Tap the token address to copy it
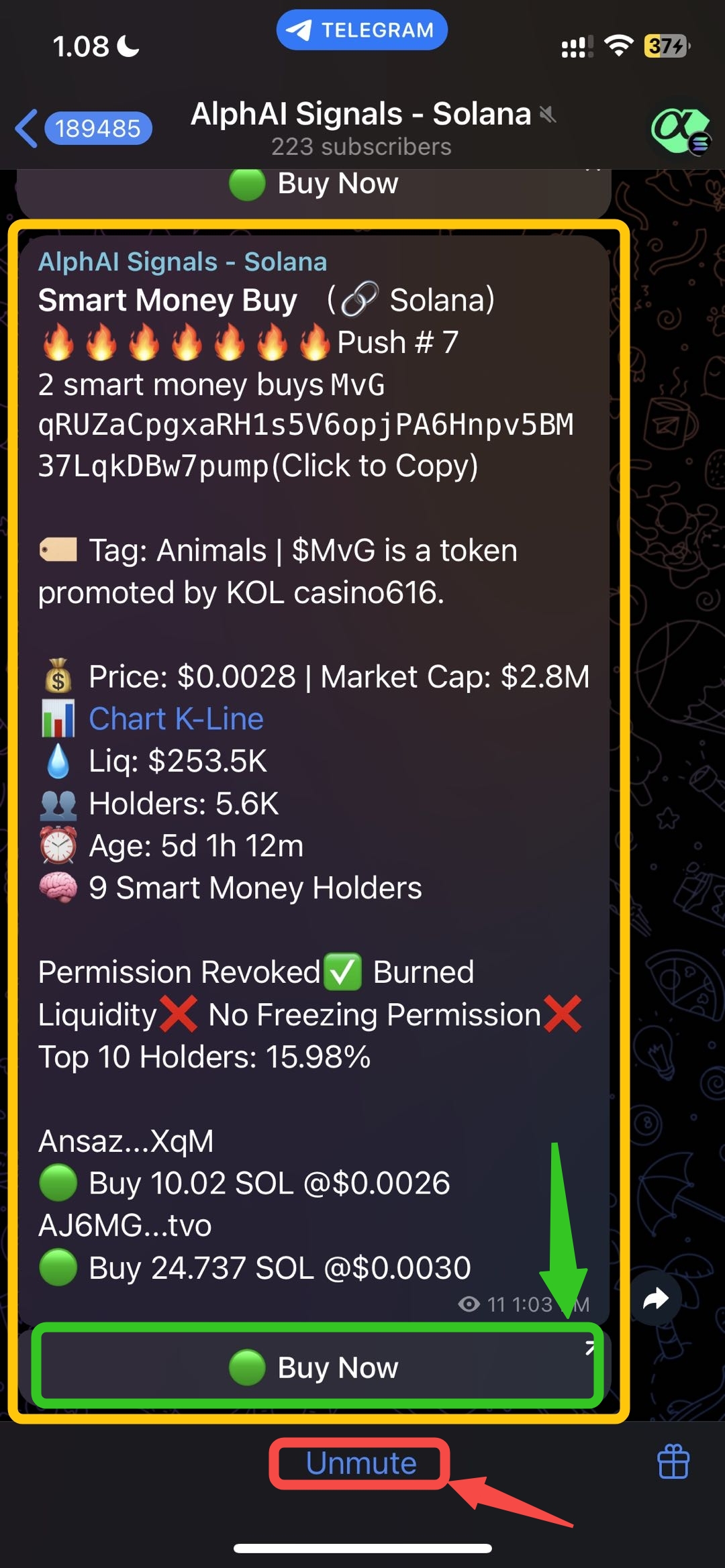The image size is (725, 1568). click(305, 425)
